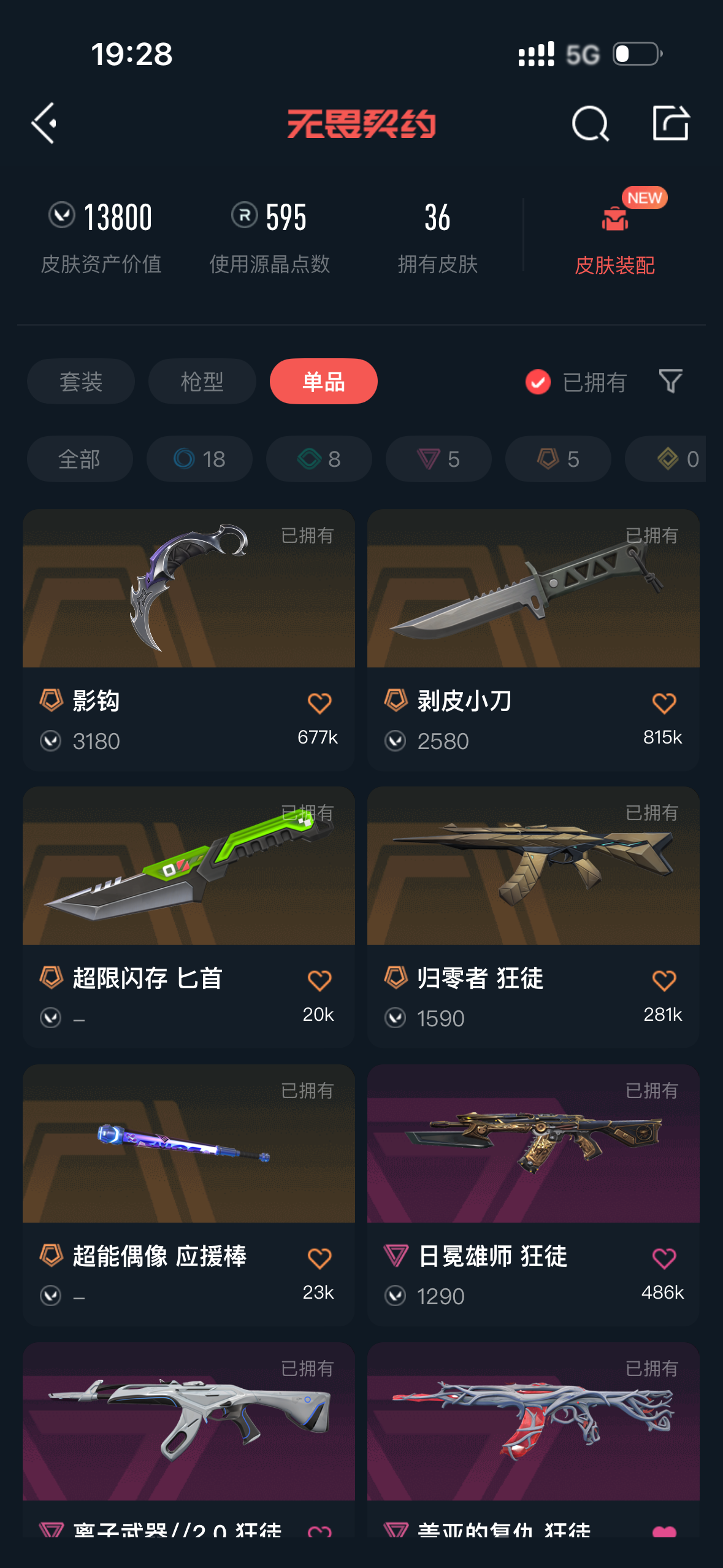Screen dimensions: 723x1568
Task: Go back using the top-left arrow
Action: (44, 123)
